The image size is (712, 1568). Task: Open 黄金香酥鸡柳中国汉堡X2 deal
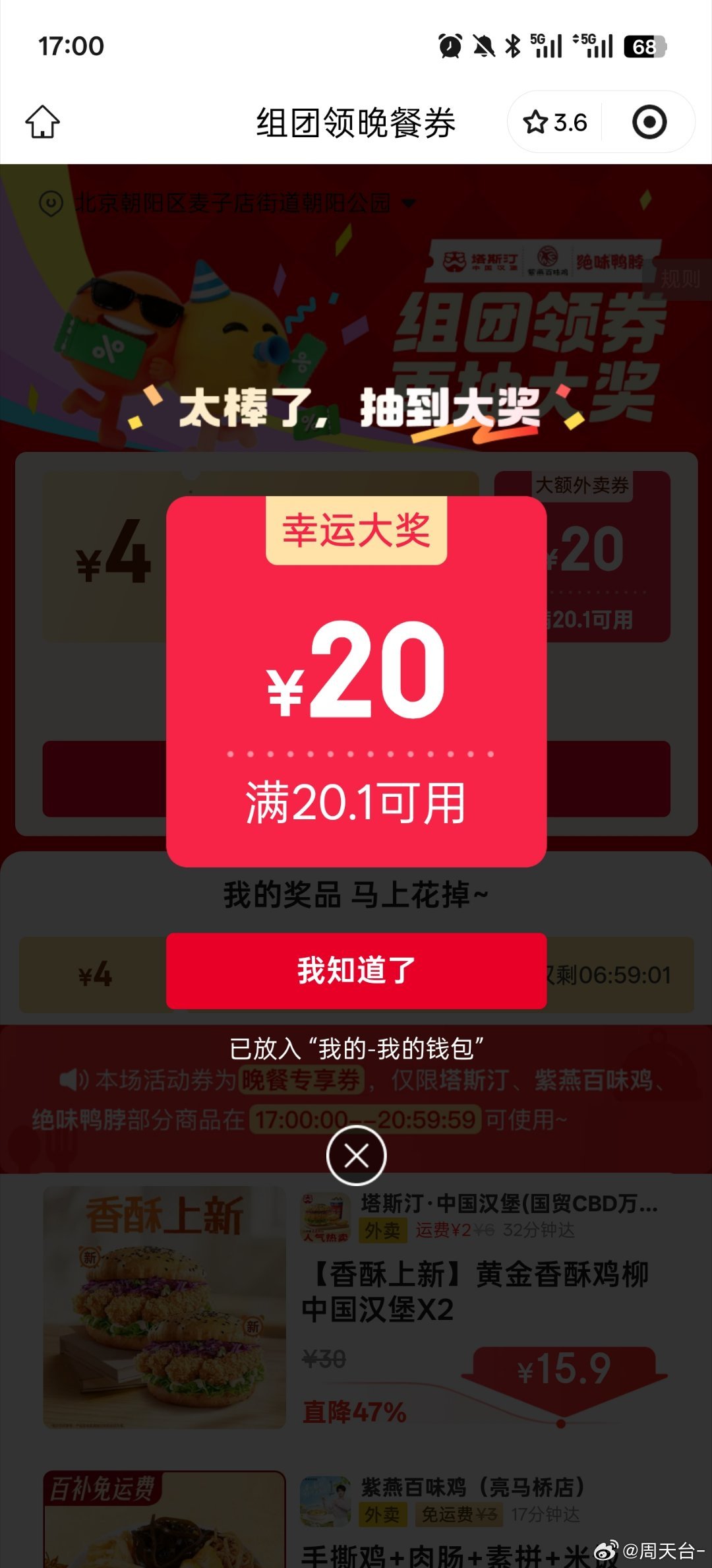click(475, 1292)
